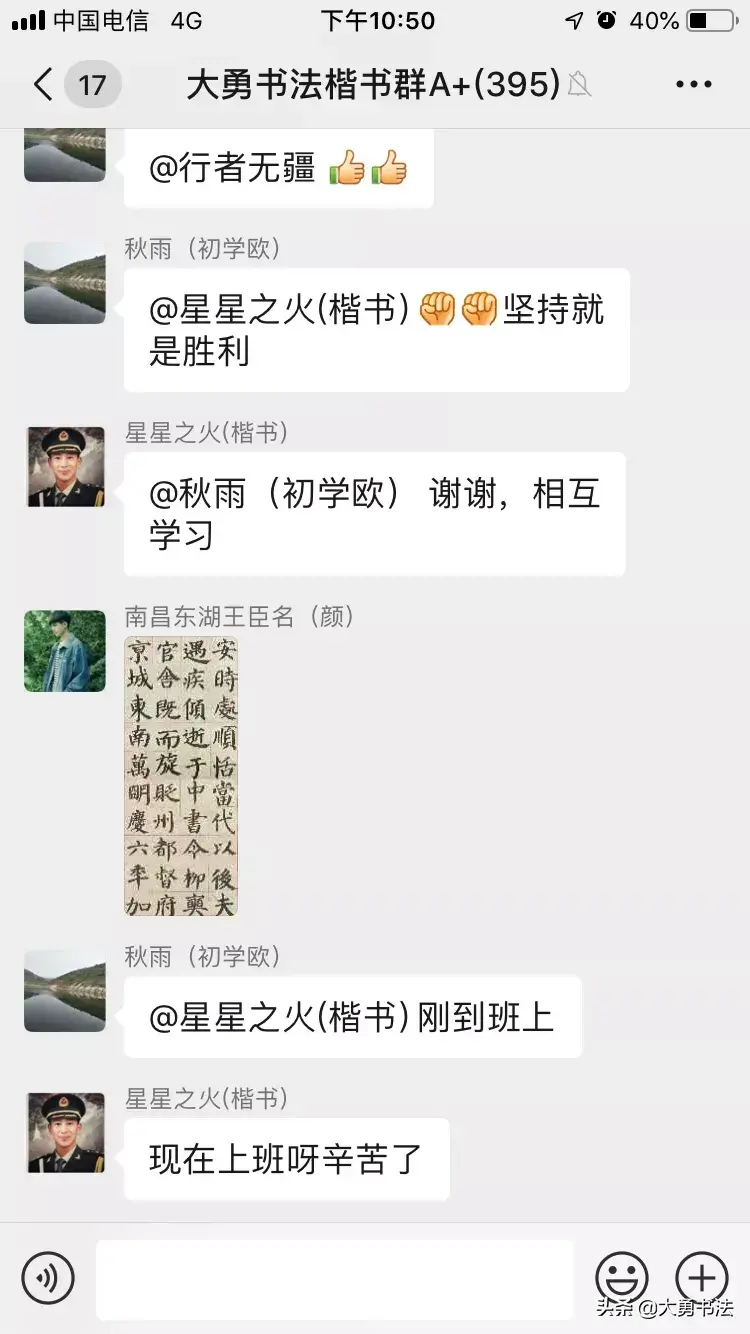View the calligraphy image from 南昌东湖王臣名
Image resolution: width=750 pixels, height=1334 pixels.
coord(181,777)
